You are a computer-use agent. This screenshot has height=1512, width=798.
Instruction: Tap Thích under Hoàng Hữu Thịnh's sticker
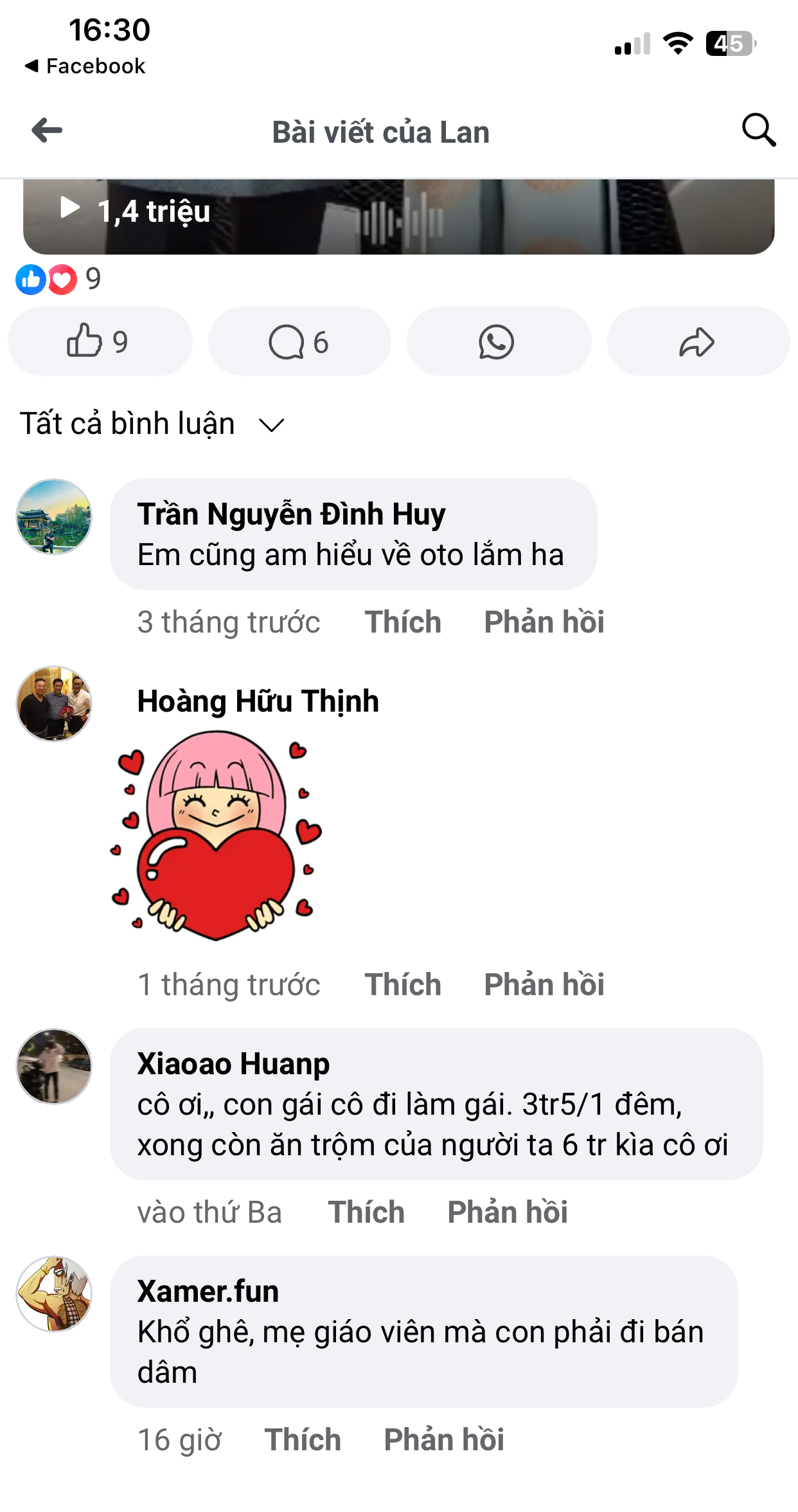click(x=403, y=985)
